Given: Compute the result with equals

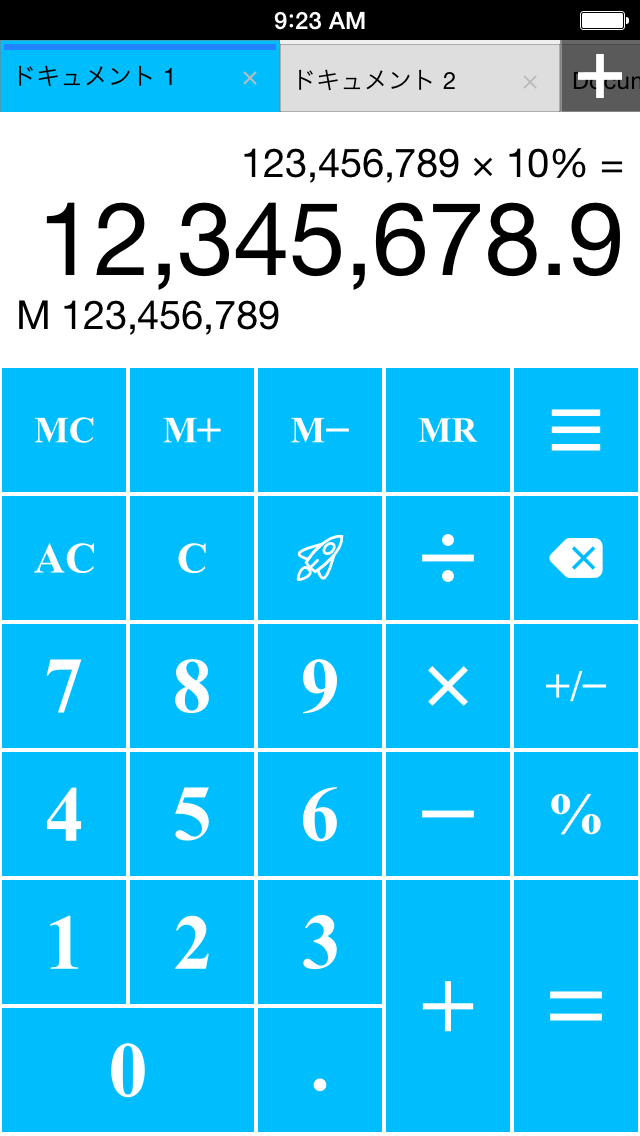Looking at the screenshot, I should [x=576, y=1006].
